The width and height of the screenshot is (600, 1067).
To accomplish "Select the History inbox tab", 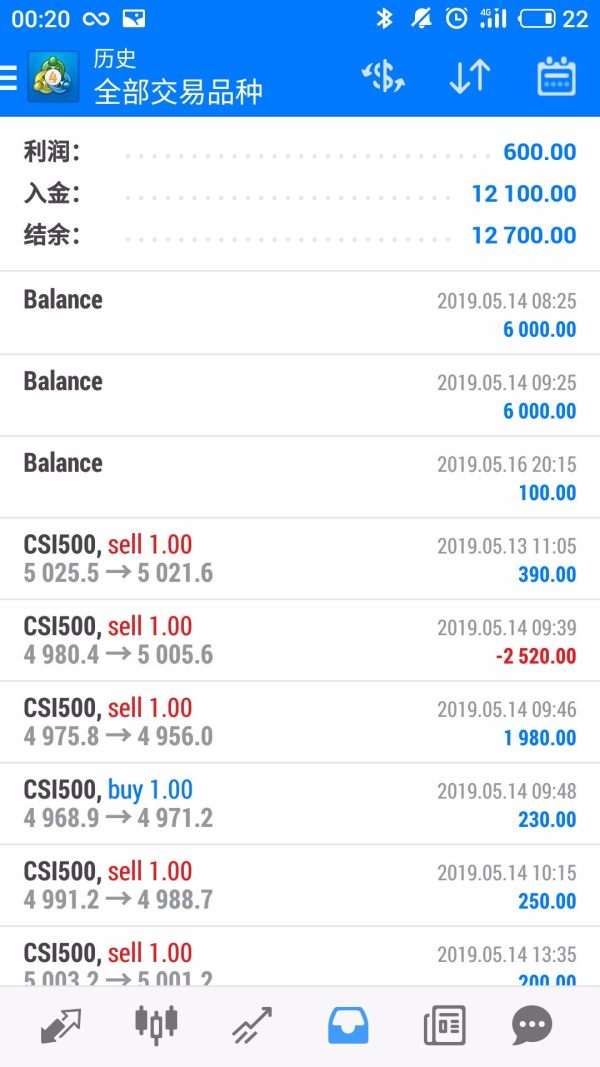I will coord(348,1025).
